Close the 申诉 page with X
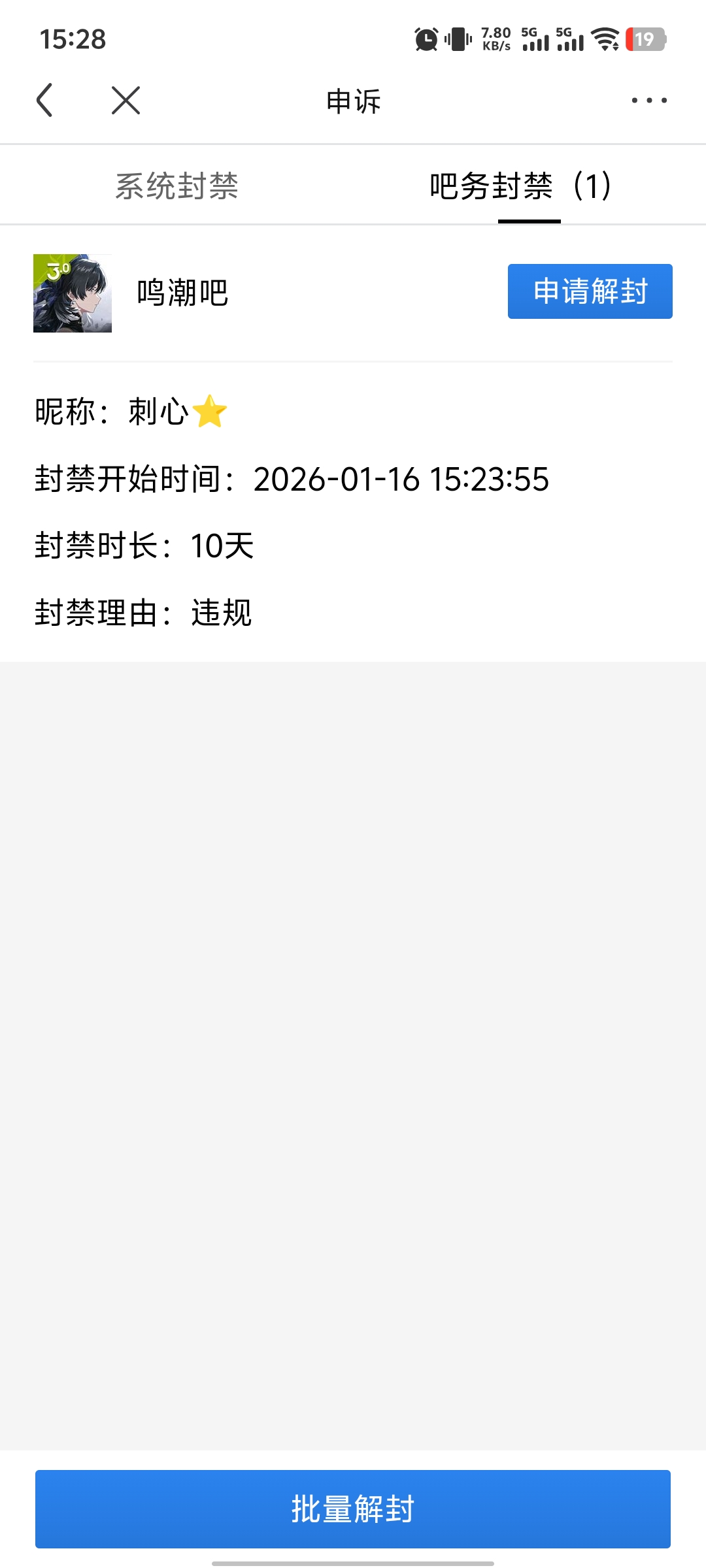Image resolution: width=706 pixels, height=1568 pixels. 126,101
